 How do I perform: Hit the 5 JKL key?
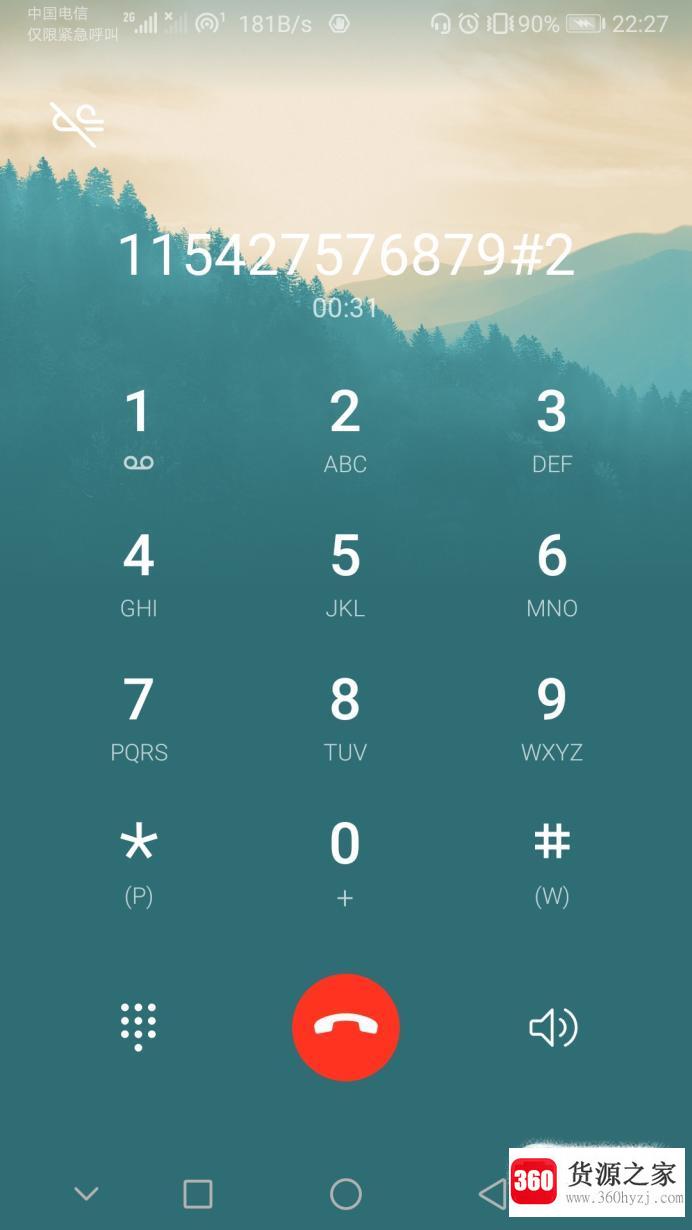coord(345,572)
